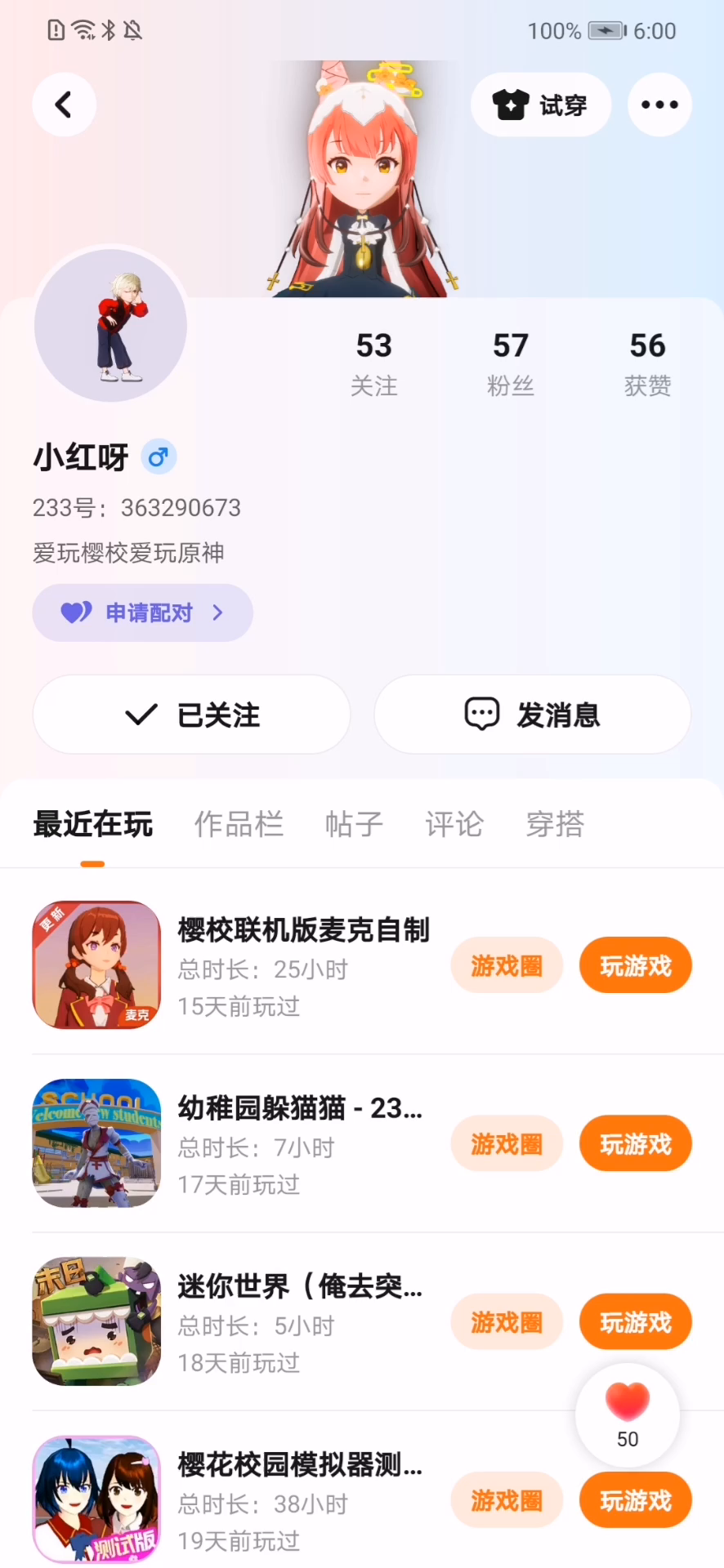Go back using the top-left arrow
Screen dimensions: 724x1568
(x=64, y=105)
